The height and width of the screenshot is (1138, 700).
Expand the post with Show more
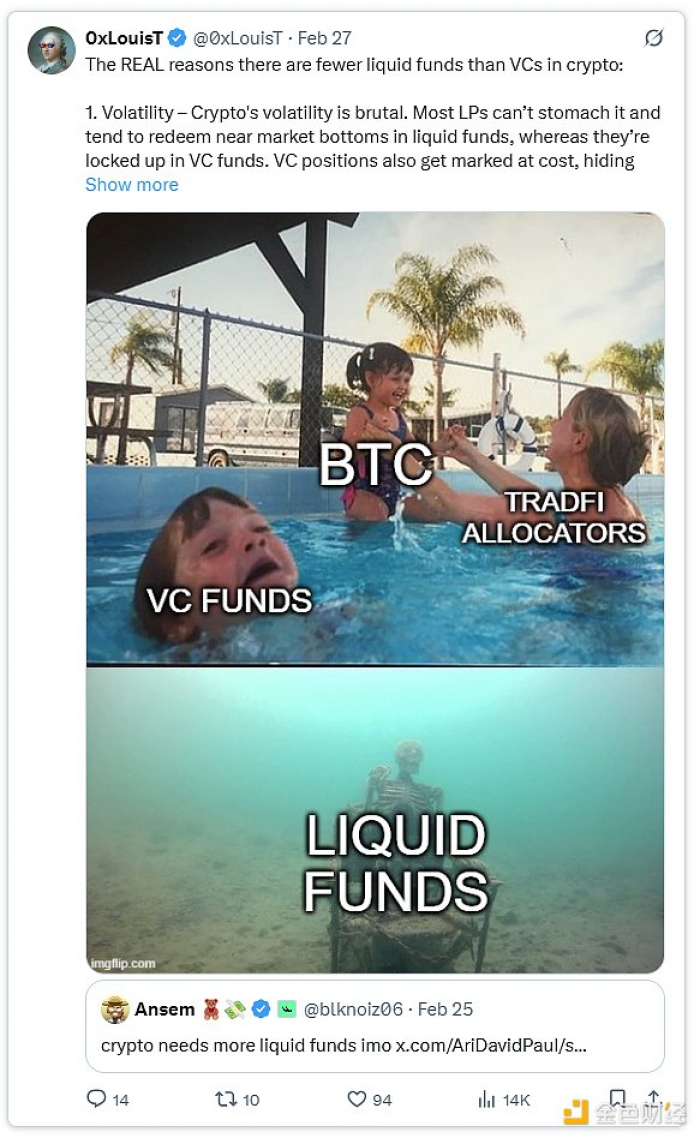pyautogui.click(x=131, y=185)
